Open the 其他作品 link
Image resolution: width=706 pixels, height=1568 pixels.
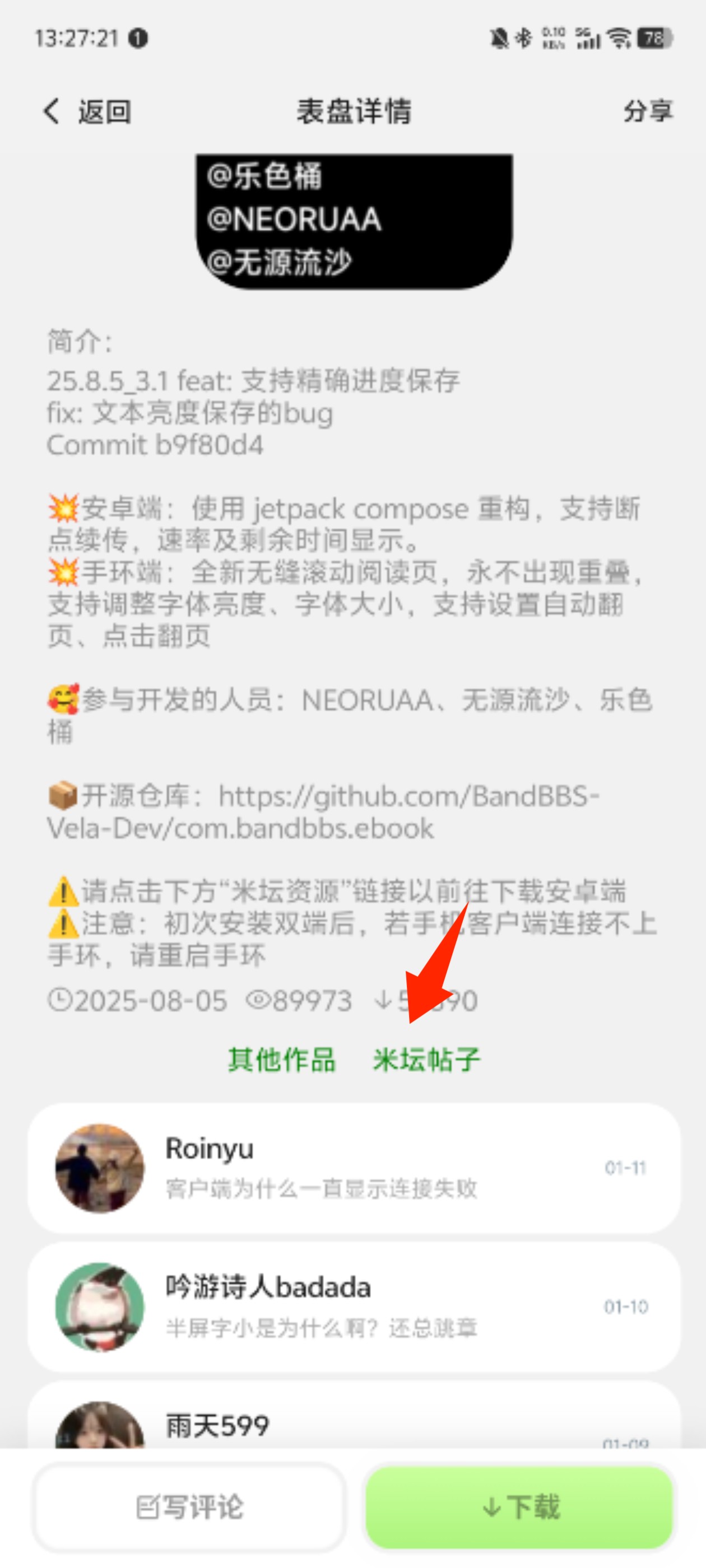[281, 1060]
